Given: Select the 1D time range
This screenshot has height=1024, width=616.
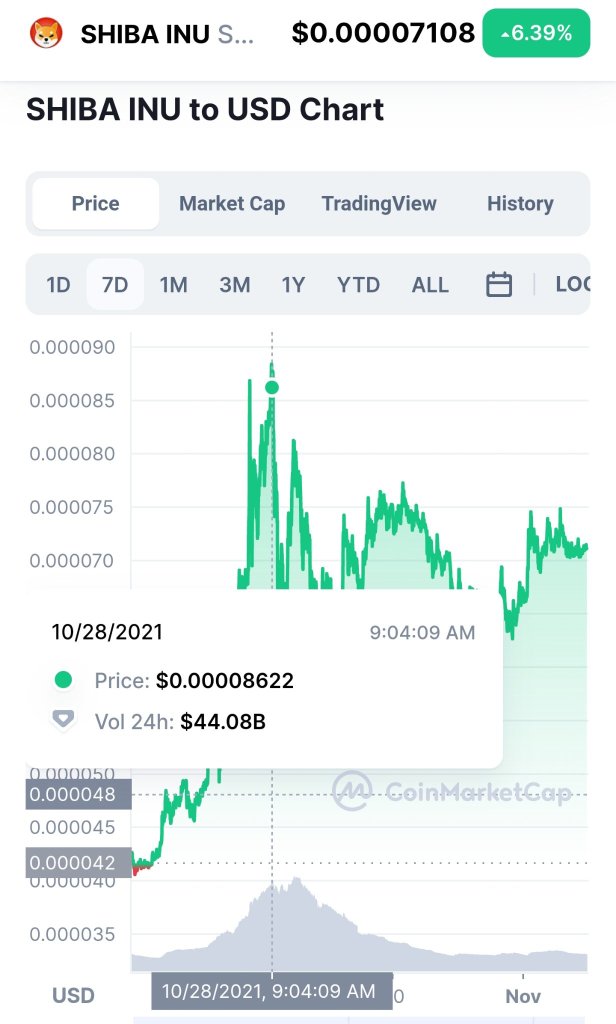Looking at the screenshot, I should (58, 285).
